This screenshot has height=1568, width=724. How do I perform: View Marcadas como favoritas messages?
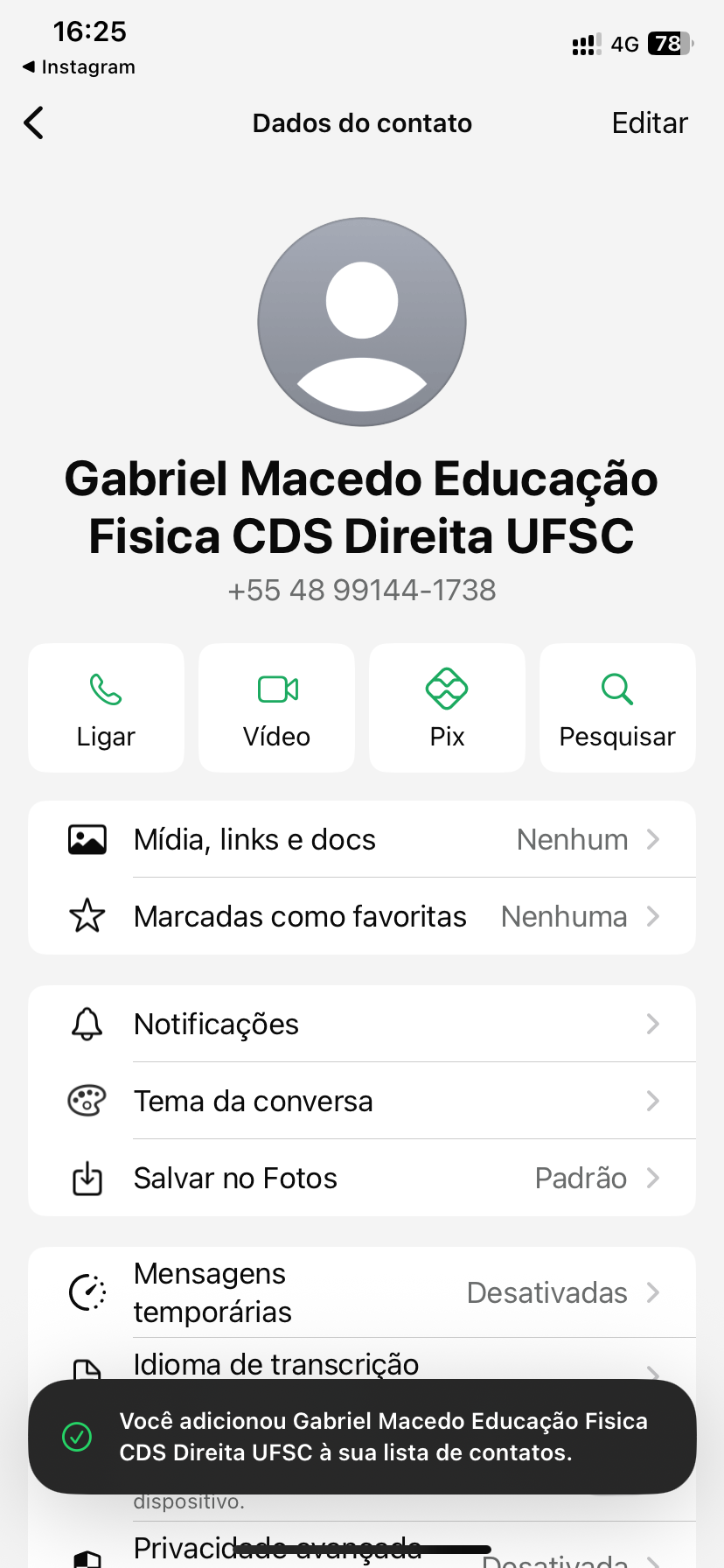click(x=362, y=916)
